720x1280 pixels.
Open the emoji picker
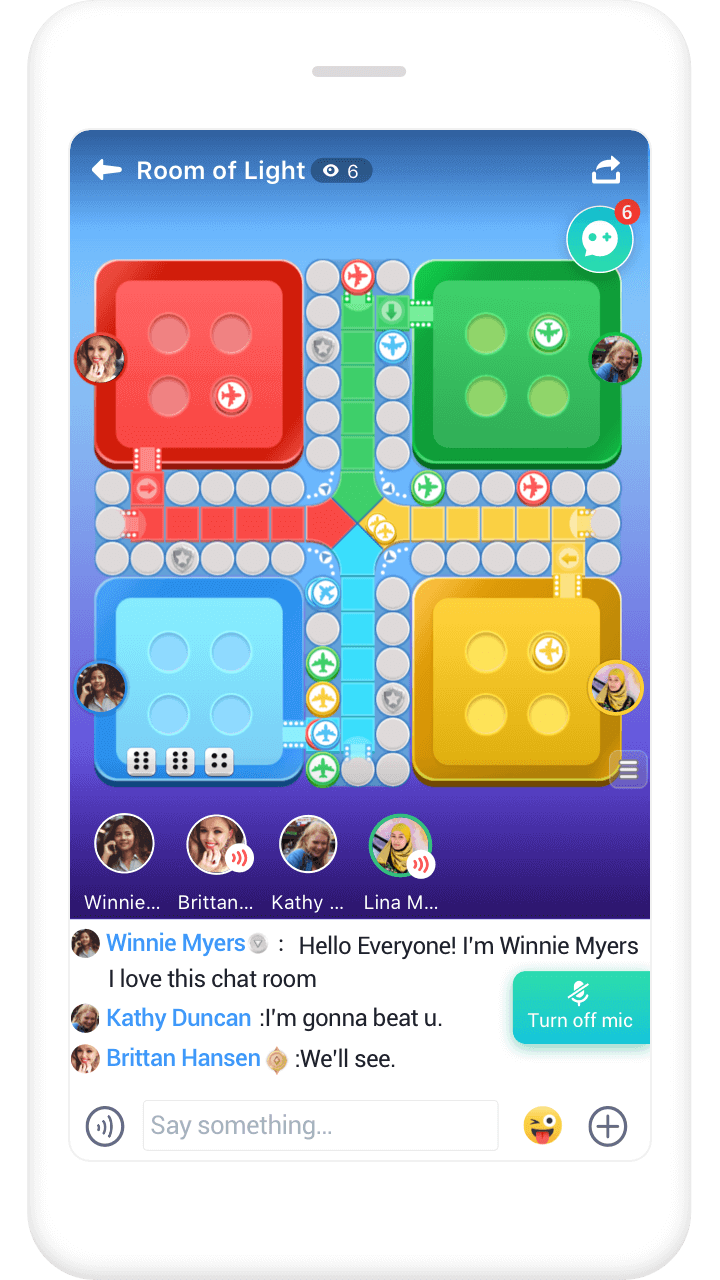[x=543, y=1126]
